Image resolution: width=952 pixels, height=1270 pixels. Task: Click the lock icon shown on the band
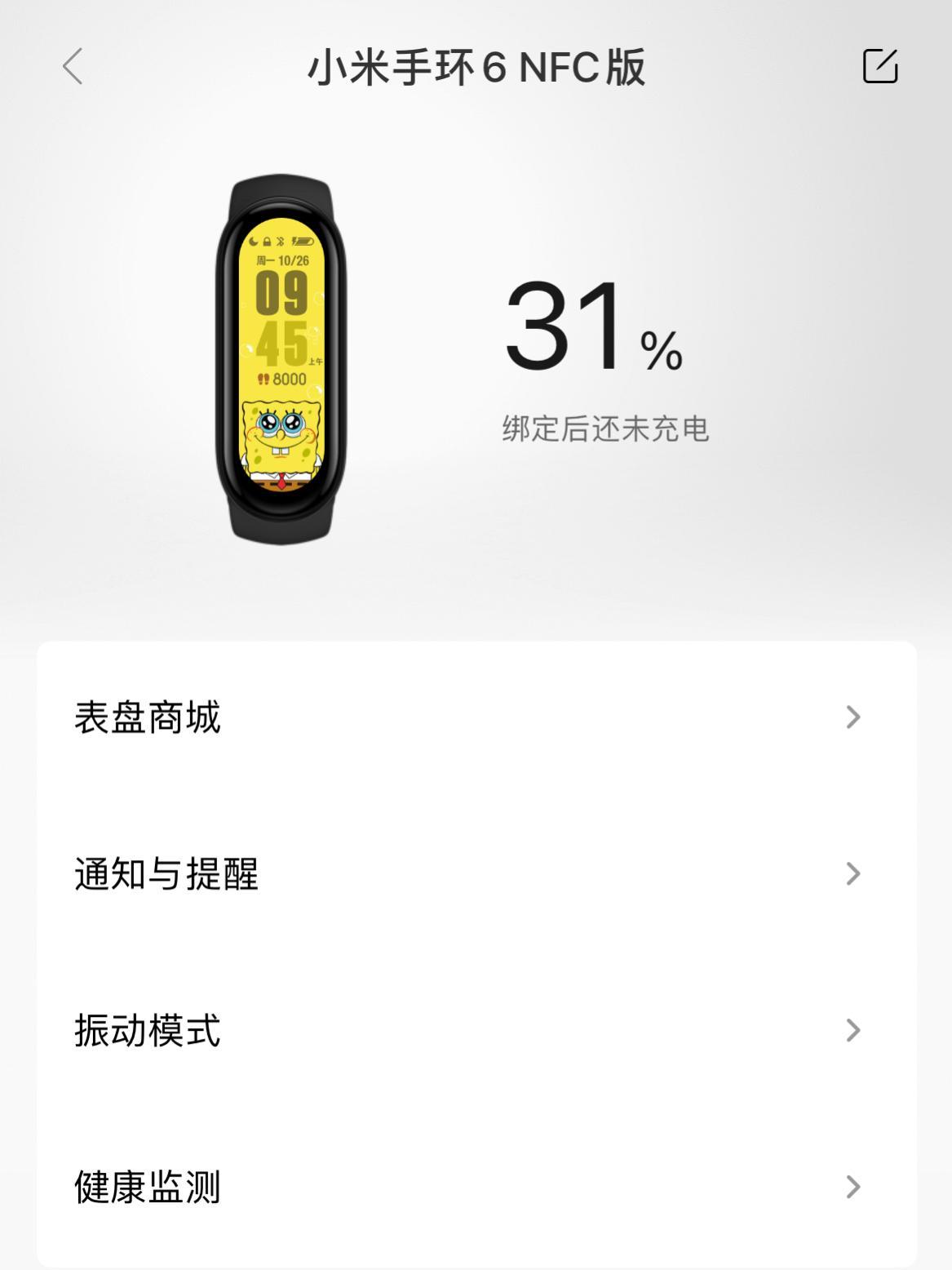268,242
